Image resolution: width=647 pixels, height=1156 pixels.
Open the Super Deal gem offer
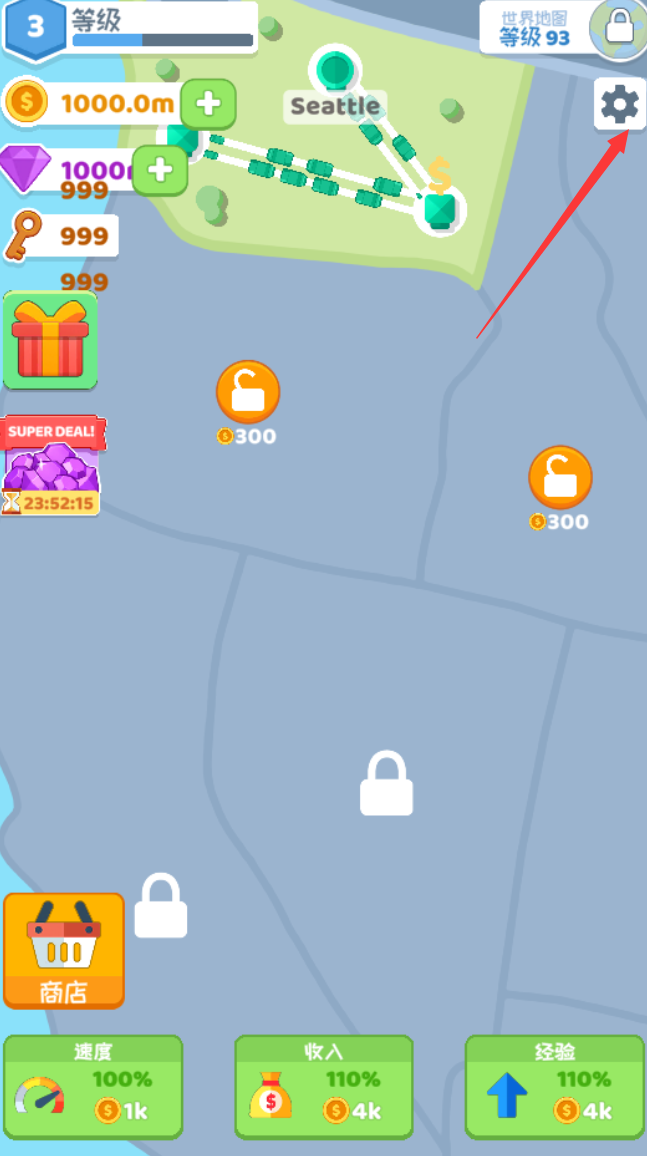click(52, 466)
